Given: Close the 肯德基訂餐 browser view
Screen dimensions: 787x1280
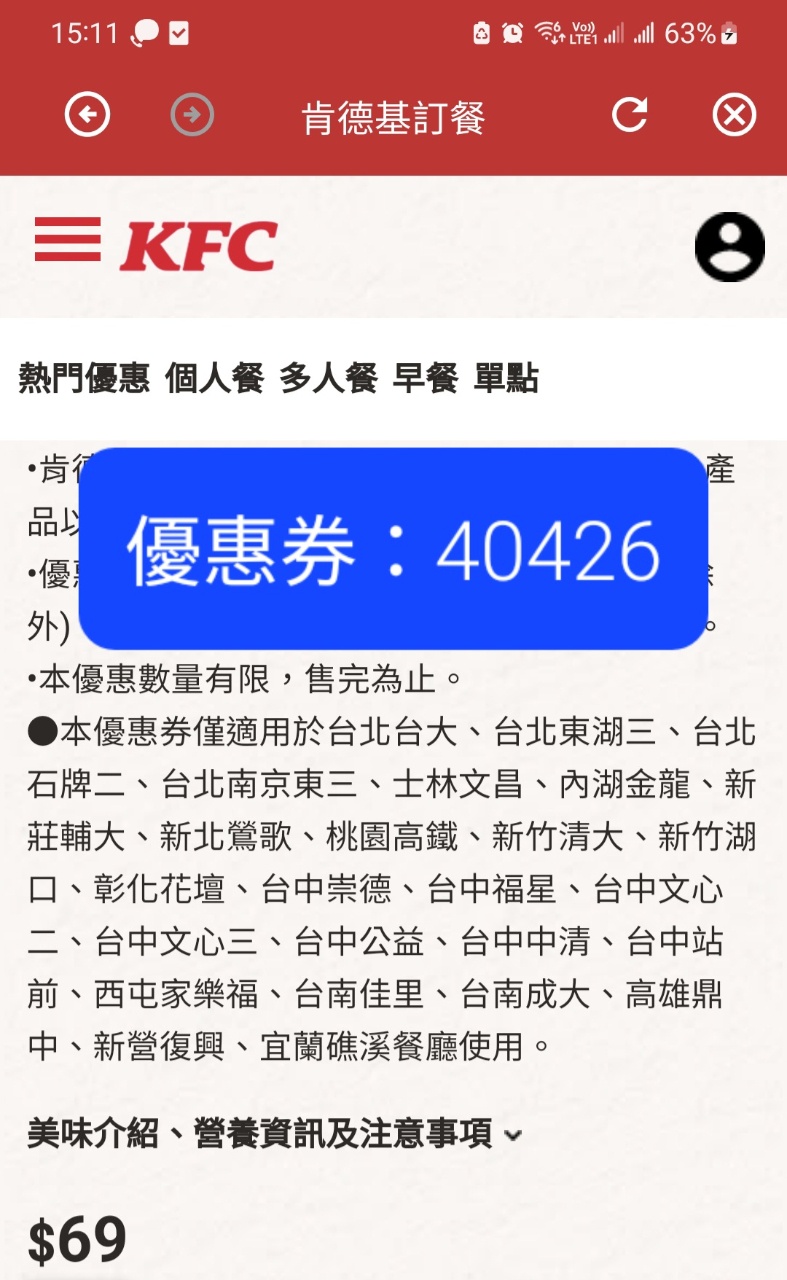Looking at the screenshot, I should [x=734, y=116].
